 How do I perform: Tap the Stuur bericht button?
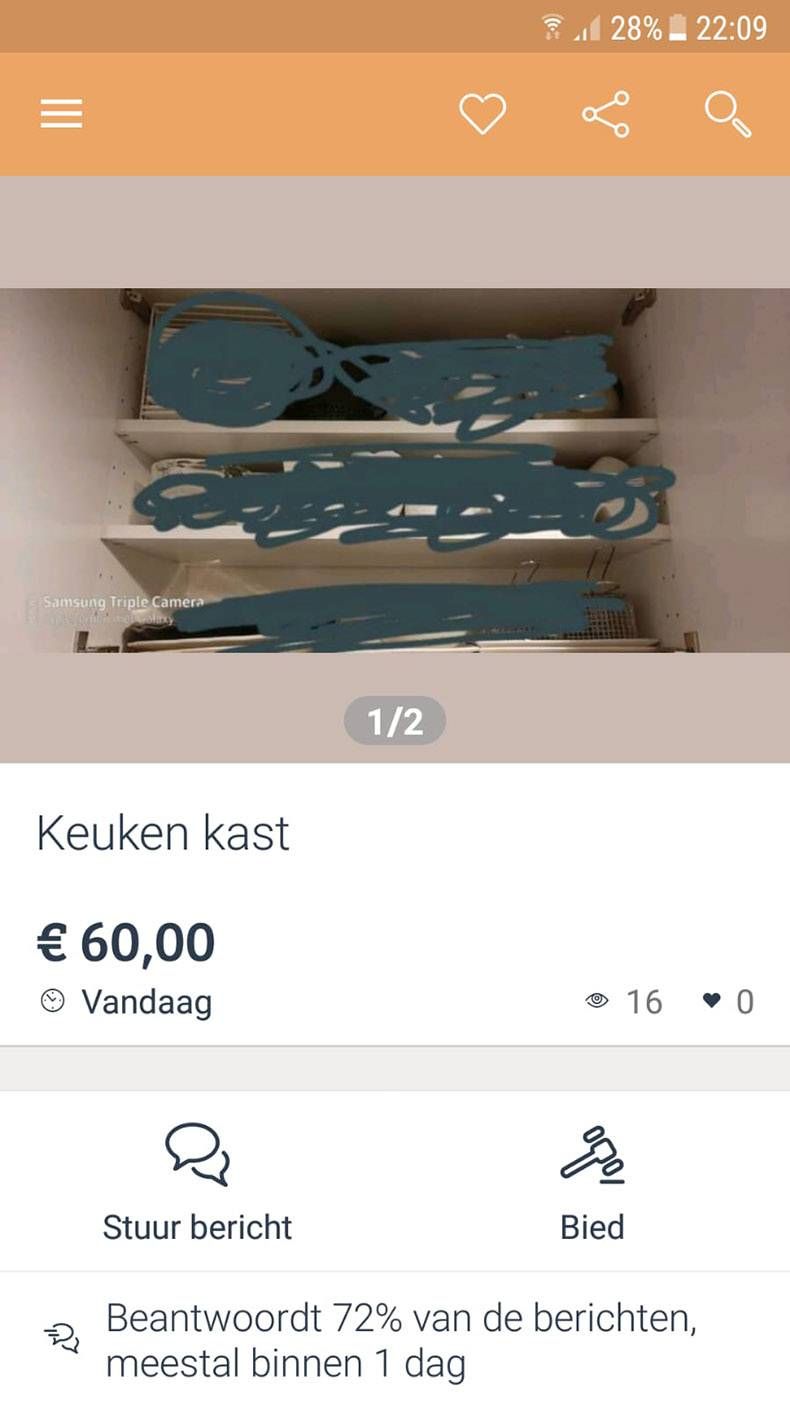(x=197, y=1226)
